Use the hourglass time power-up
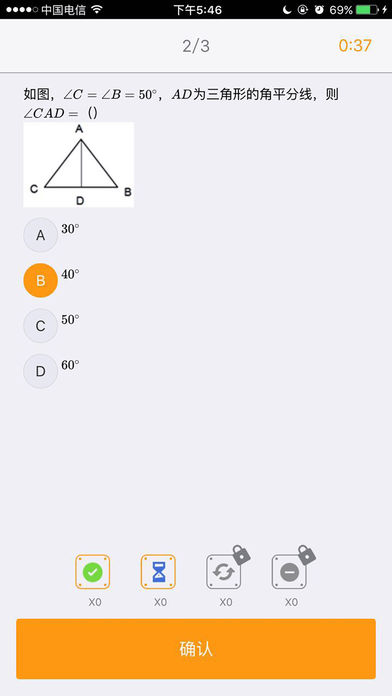This screenshot has width=392, height=696. [x=158, y=572]
